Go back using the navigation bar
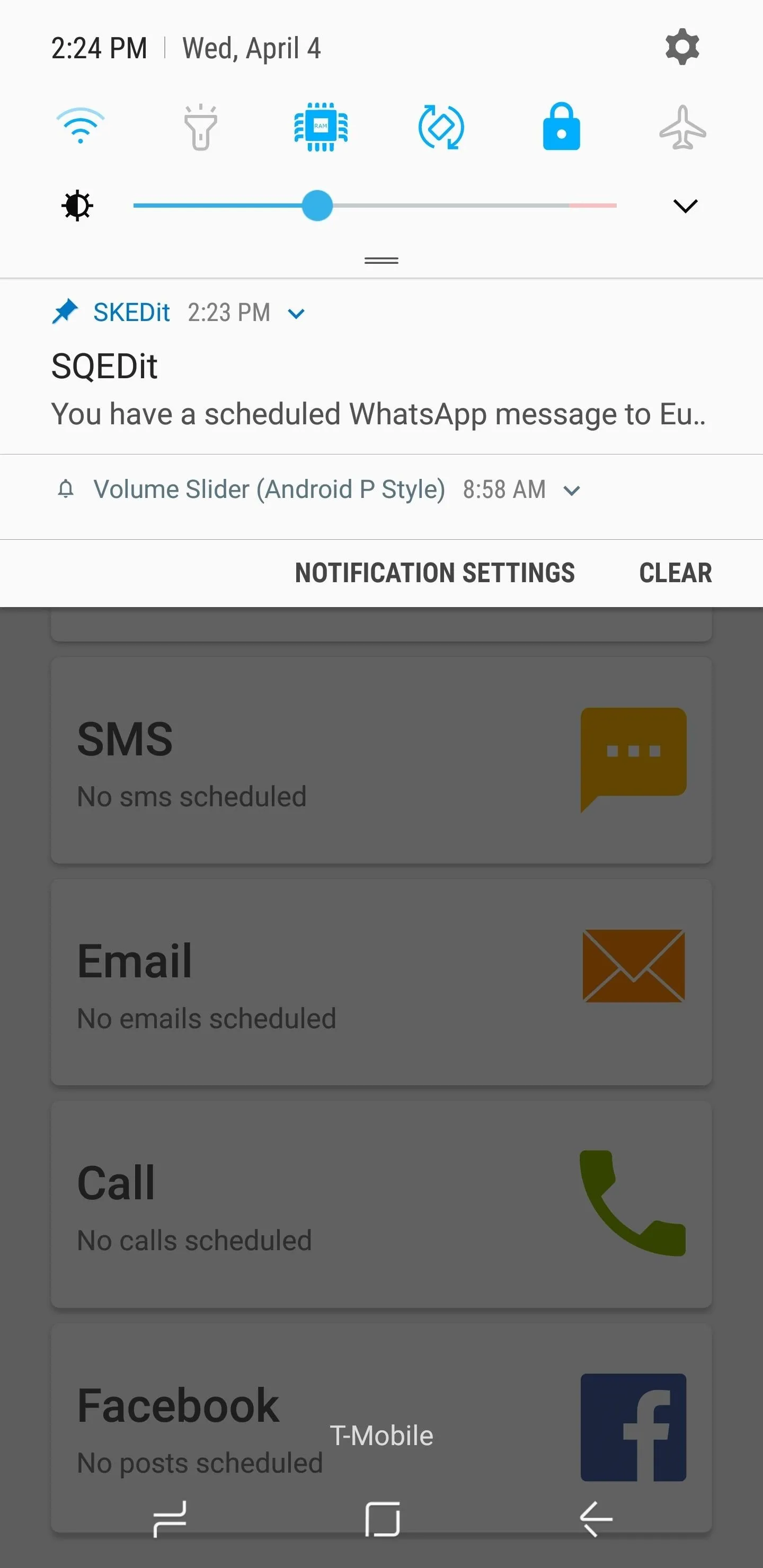This screenshot has height=1568, width=763. [x=596, y=1519]
